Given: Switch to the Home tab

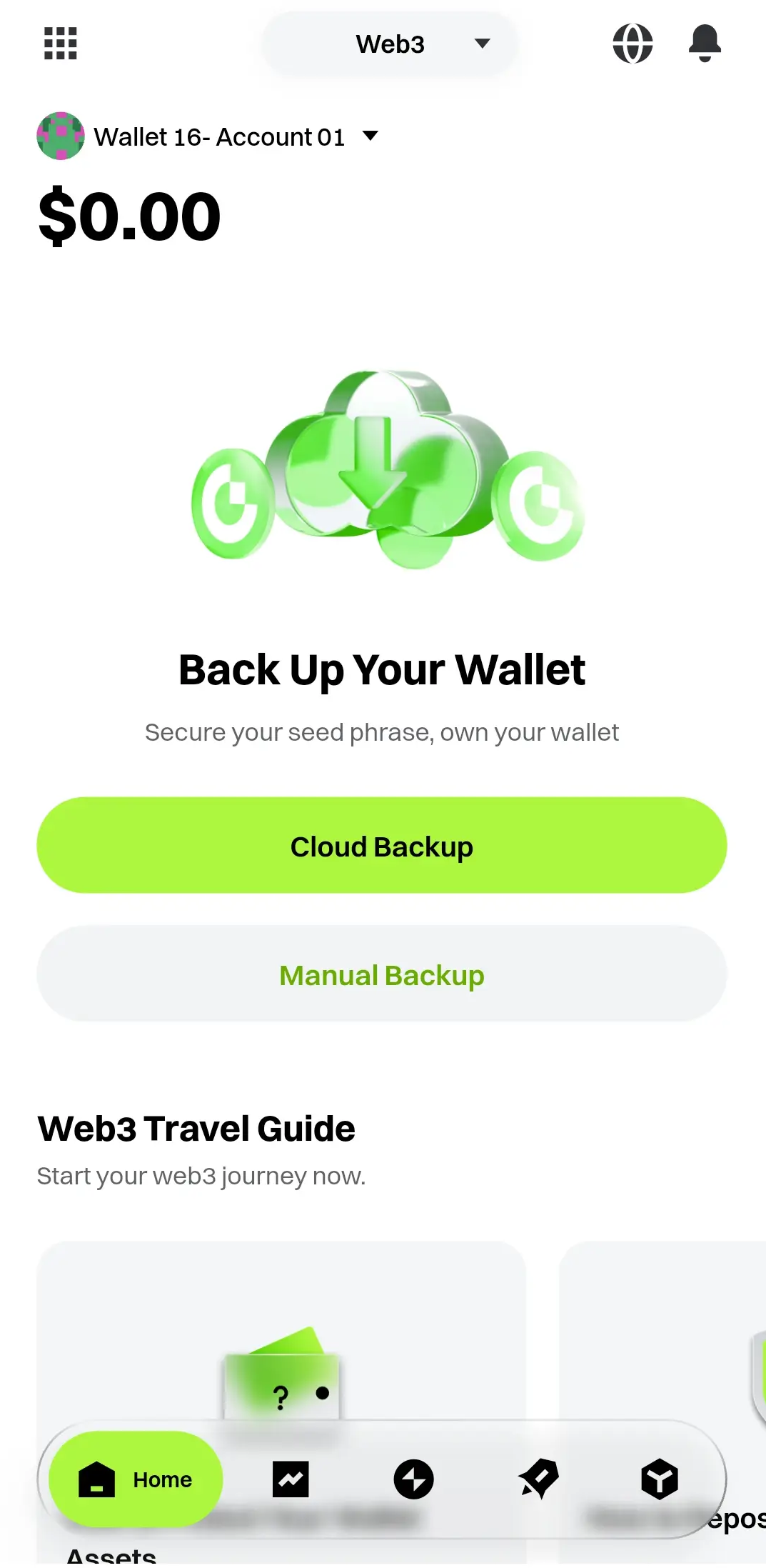Looking at the screenshot, I should click(x=136, y=1479).
